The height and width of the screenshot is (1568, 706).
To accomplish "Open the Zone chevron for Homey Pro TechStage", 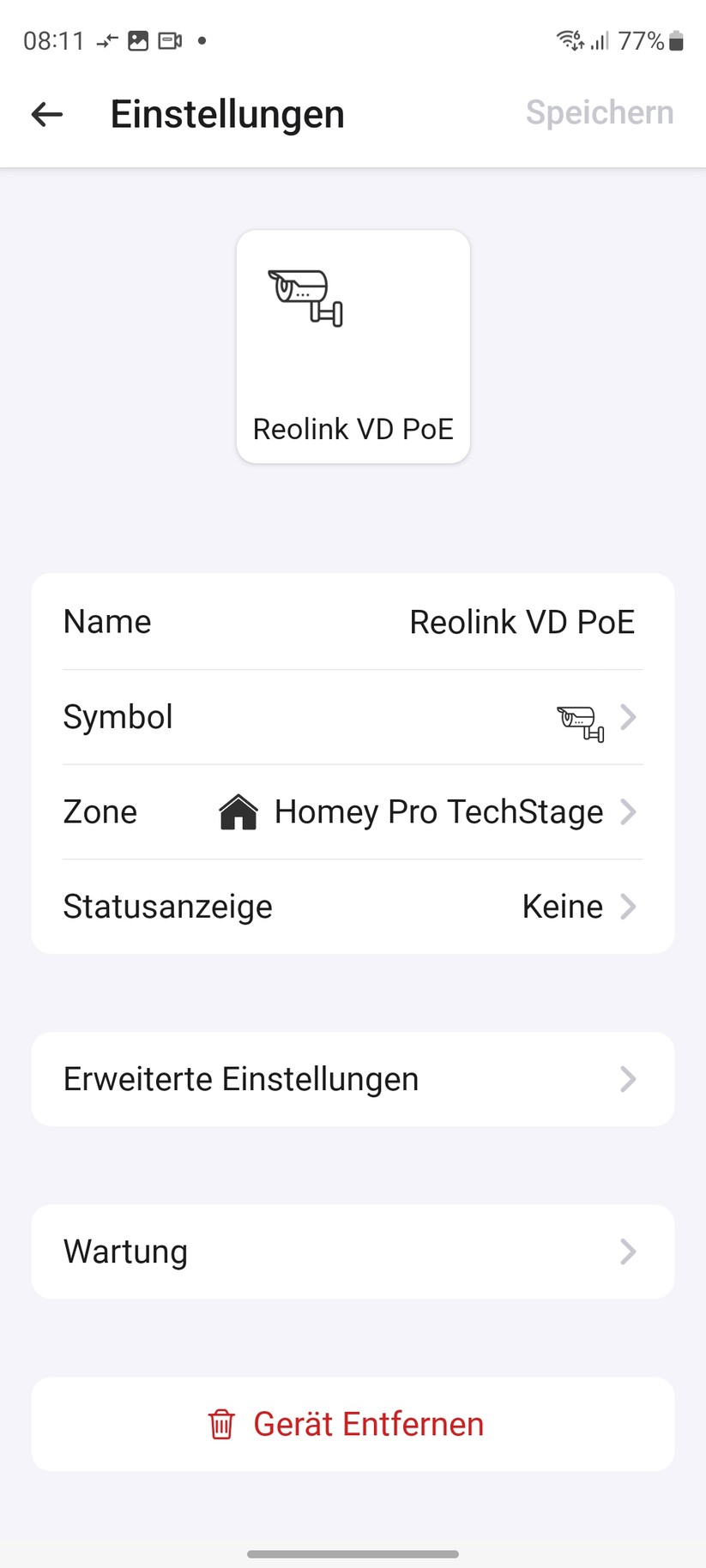I will [629, 811].
